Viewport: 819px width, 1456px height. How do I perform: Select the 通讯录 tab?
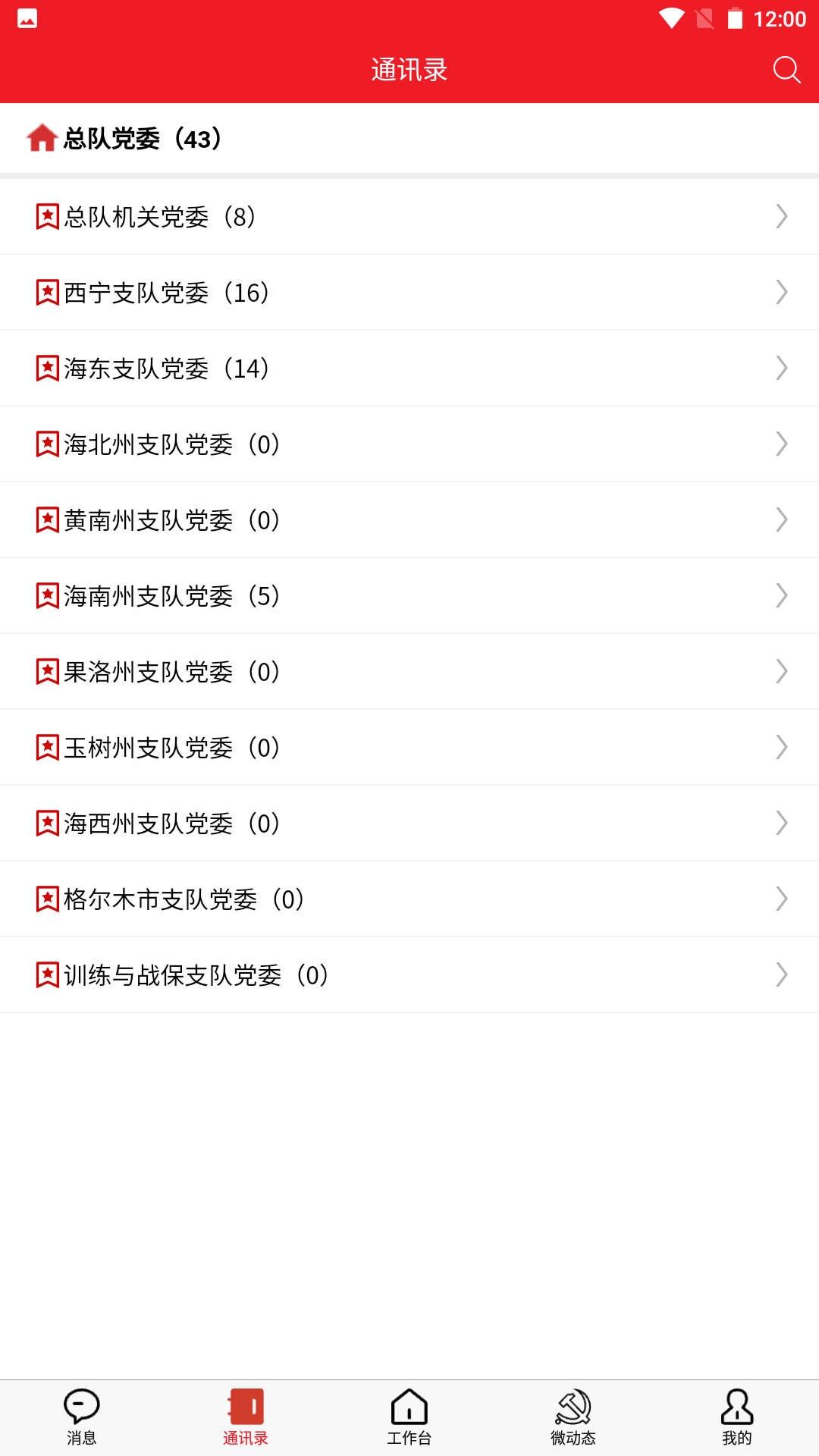[246, 1417]
